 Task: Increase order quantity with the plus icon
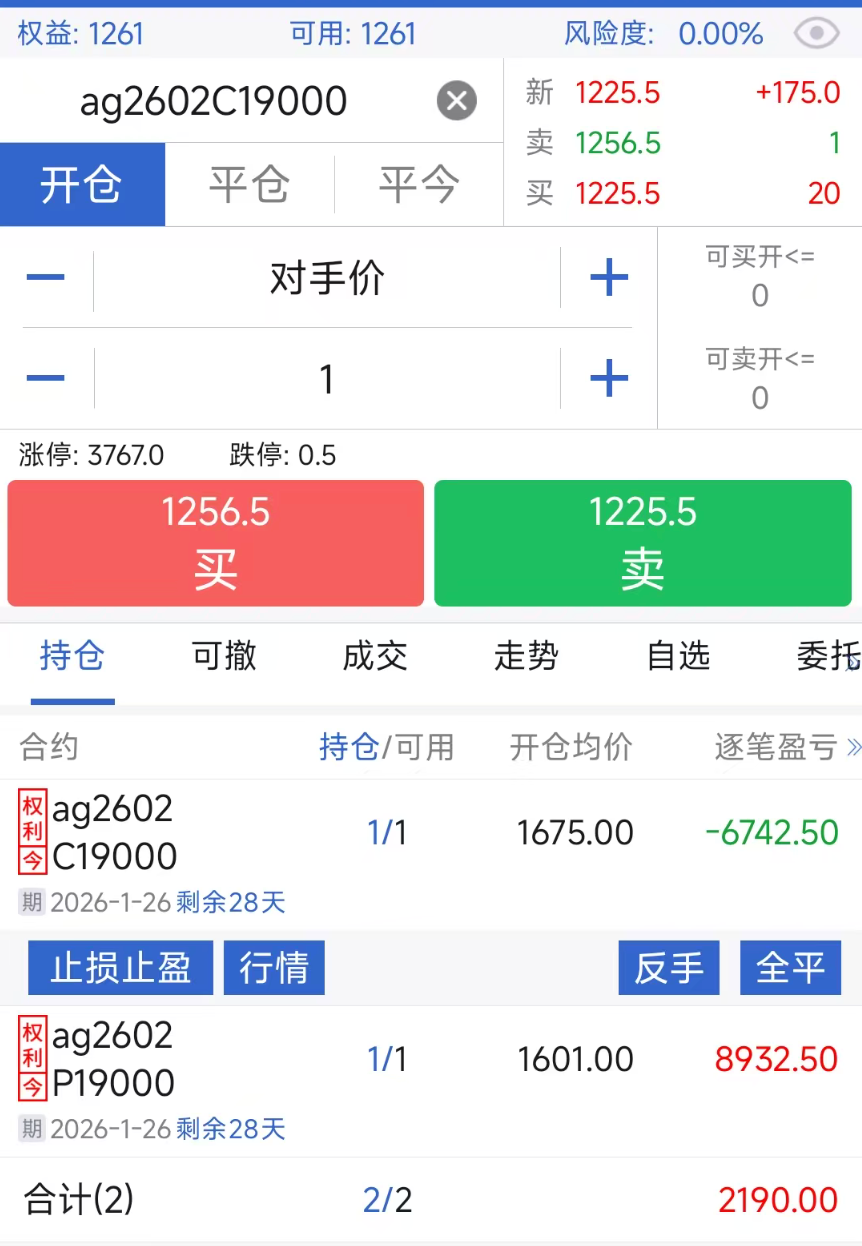(608, 378)
